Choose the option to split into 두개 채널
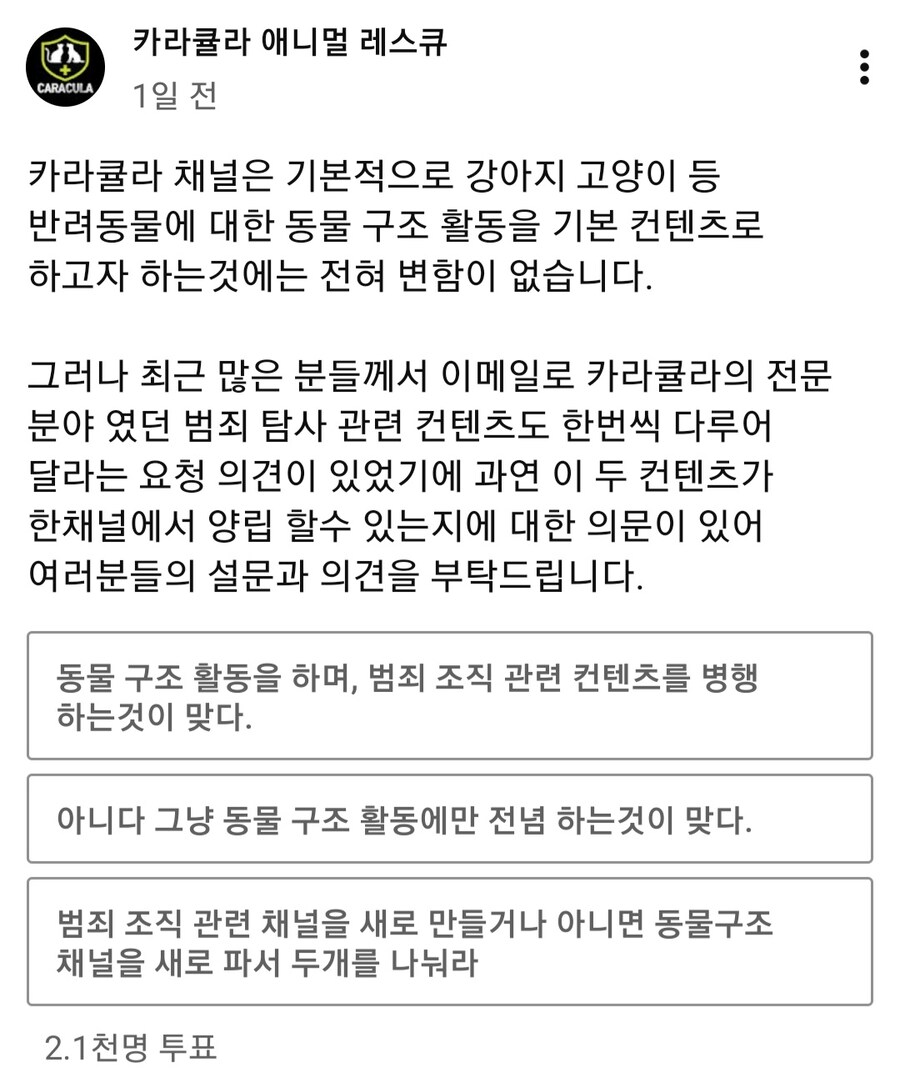The height and width of the screenshot is (1078, 900). (x=449, y=941)
